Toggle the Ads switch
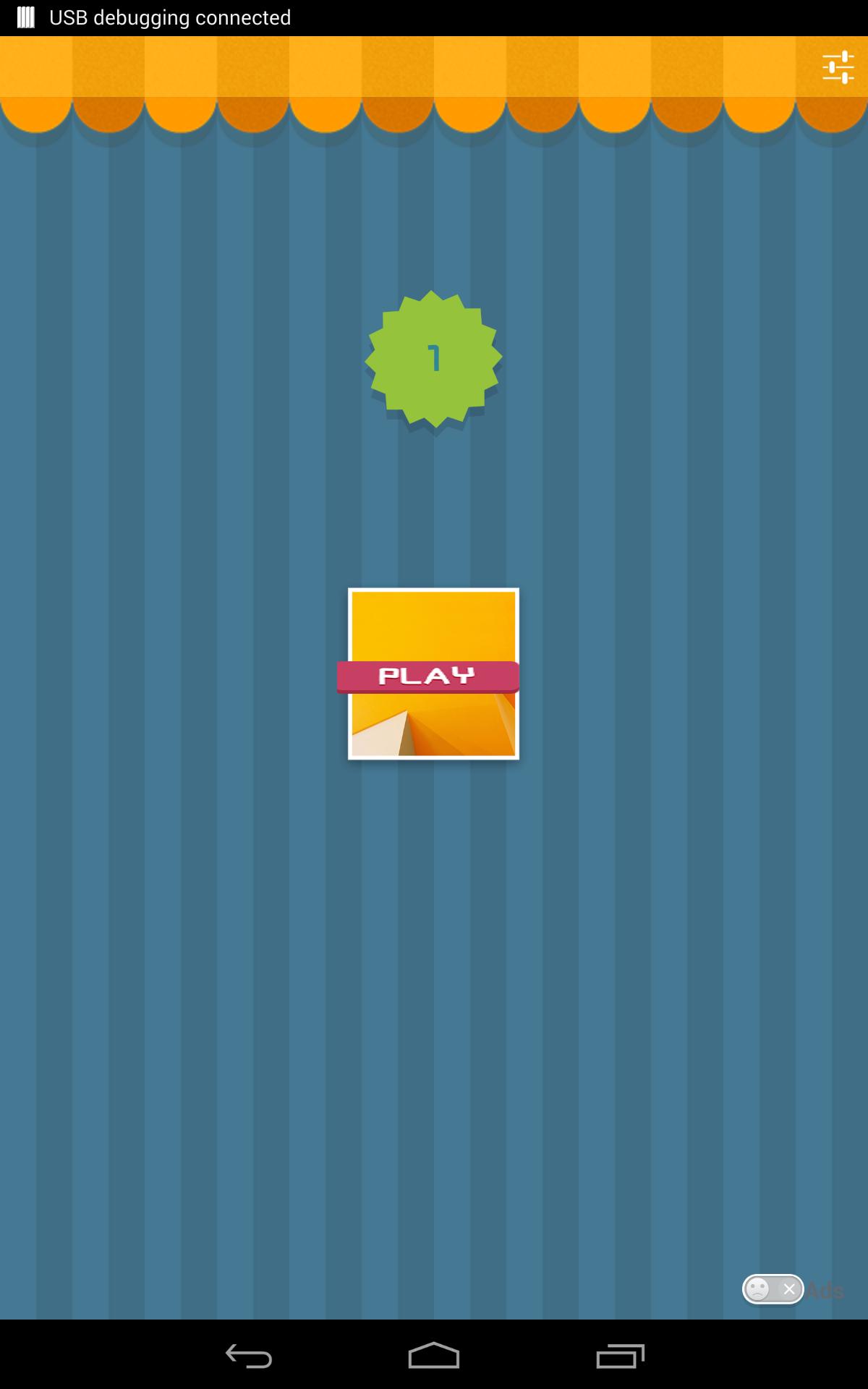The image size is (868, 1389). tap(773, 1289)
